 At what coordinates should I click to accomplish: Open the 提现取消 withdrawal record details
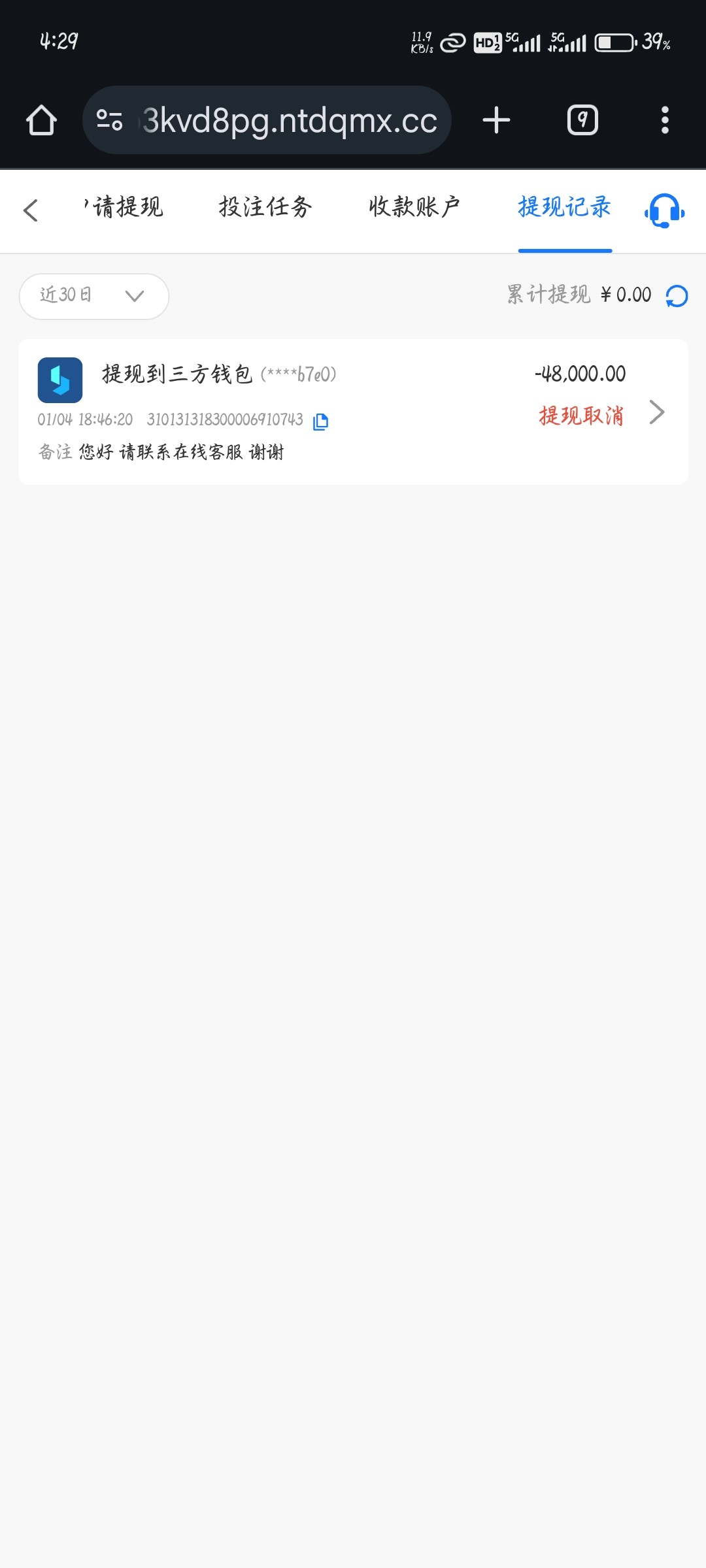353,412
